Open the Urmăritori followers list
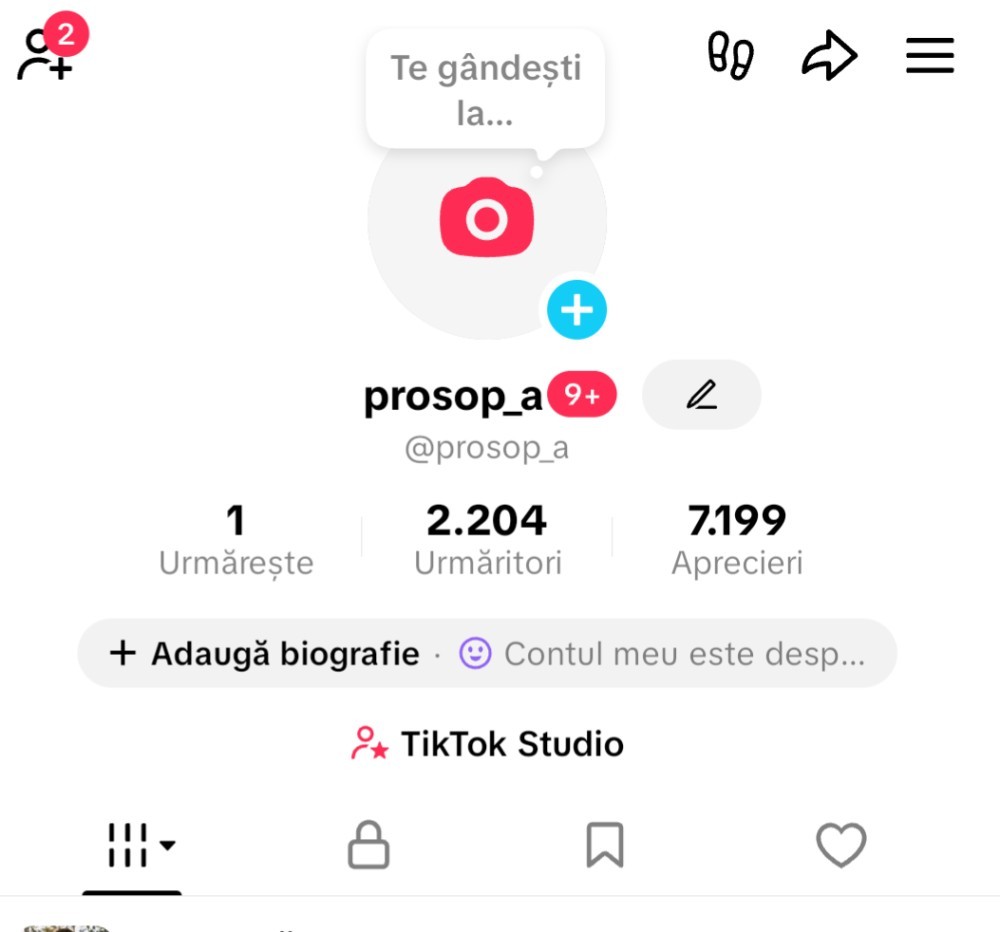The height and width of the screenshot is (932, 1000). coord(488,540)
